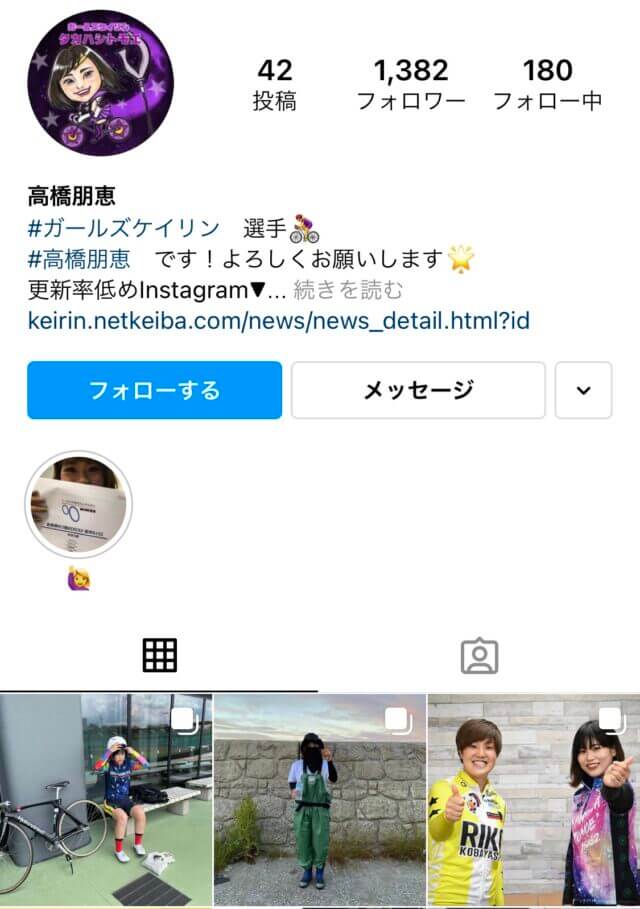This screenshot has height=909, width=640.
Task: Switch to the grid posts tab
Action: (160, 655)
